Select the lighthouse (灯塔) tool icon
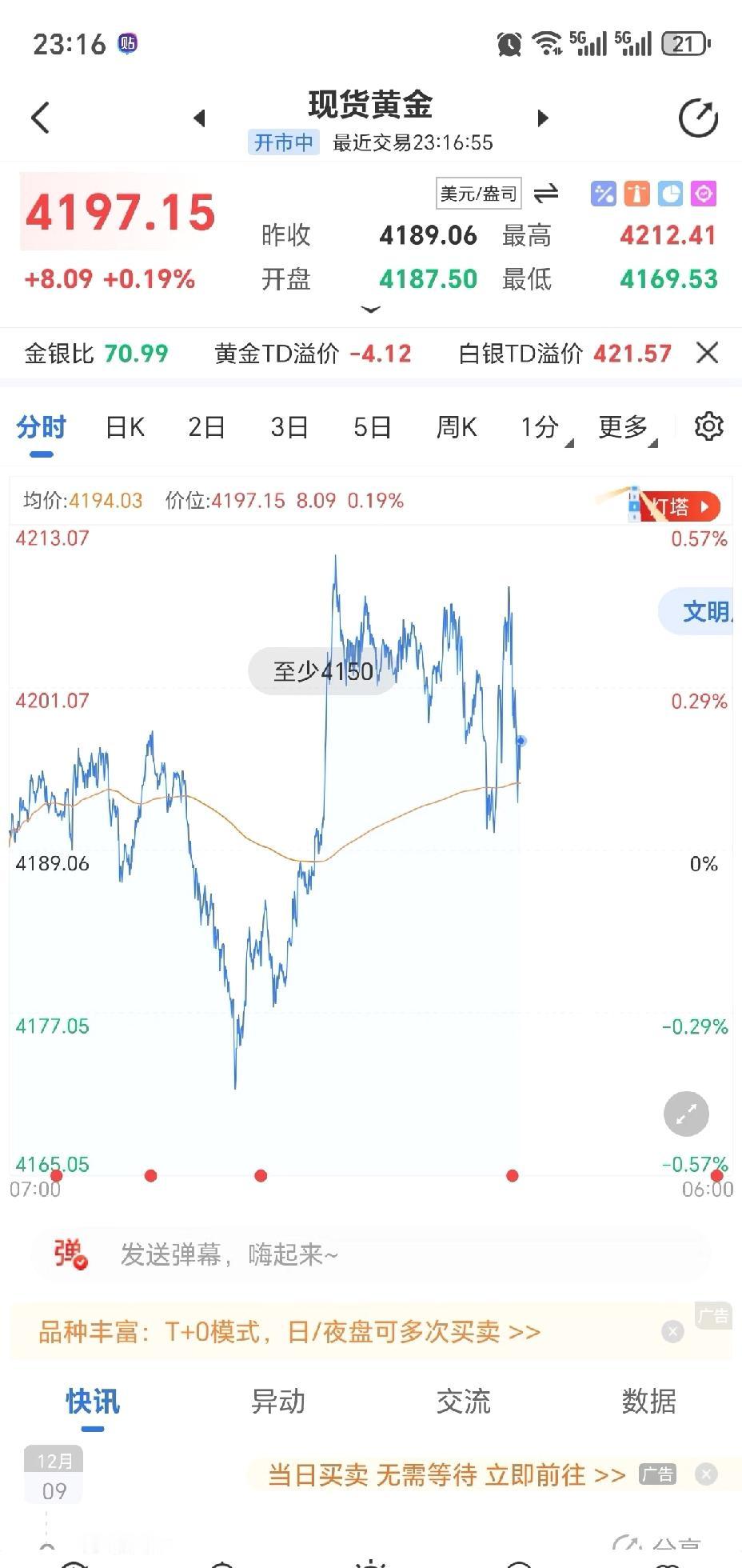Image resolution: width=742 pixels, height=1568 pixels. click(x=636, y=193)
